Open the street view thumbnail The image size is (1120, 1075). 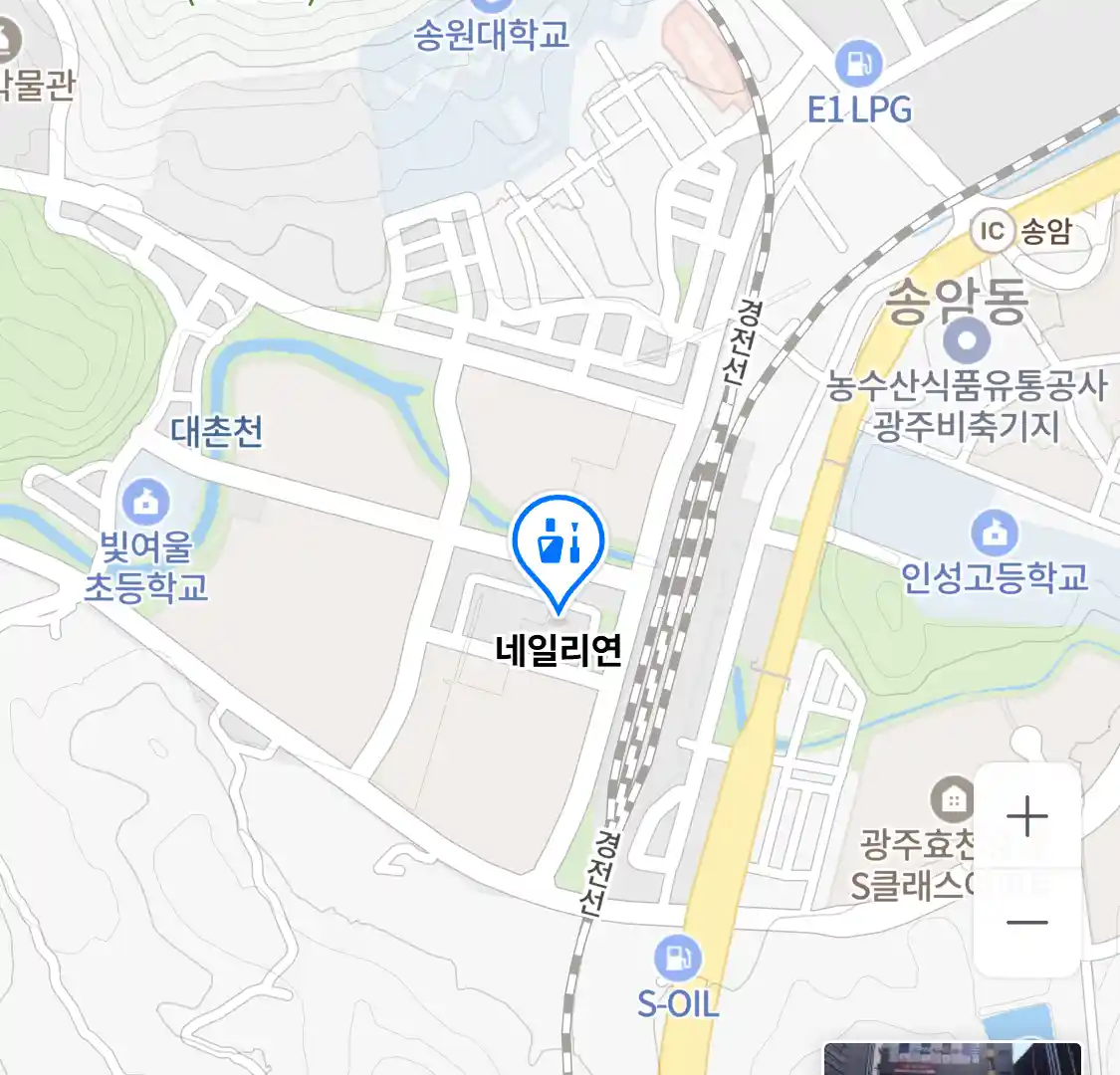tap(951, 1059)
